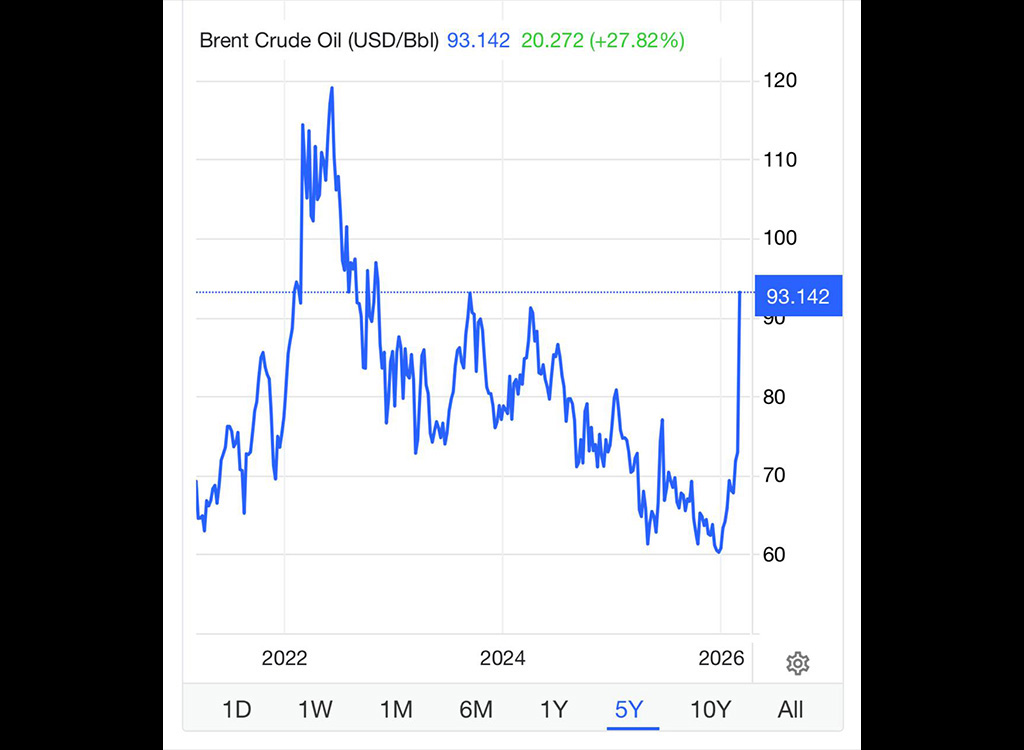Show the 1M price history

pyautogui.click(x=396, y=710)
